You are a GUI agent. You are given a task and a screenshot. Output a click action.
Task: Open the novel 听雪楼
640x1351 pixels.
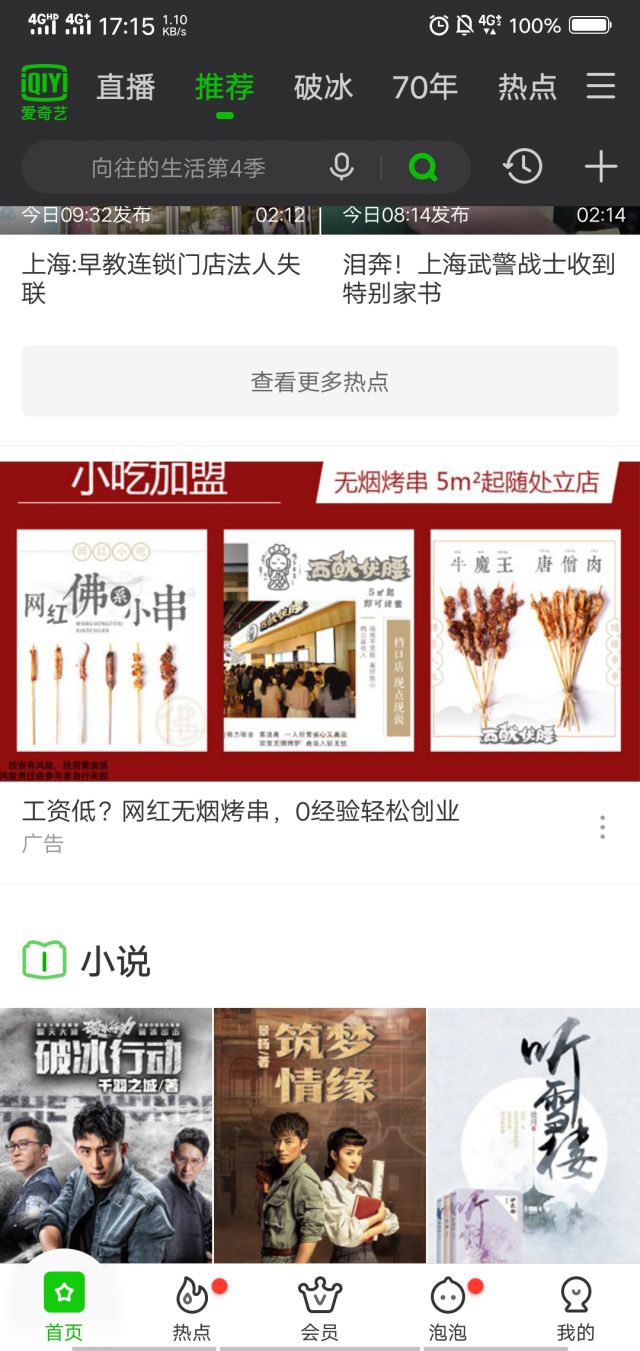534,1135
